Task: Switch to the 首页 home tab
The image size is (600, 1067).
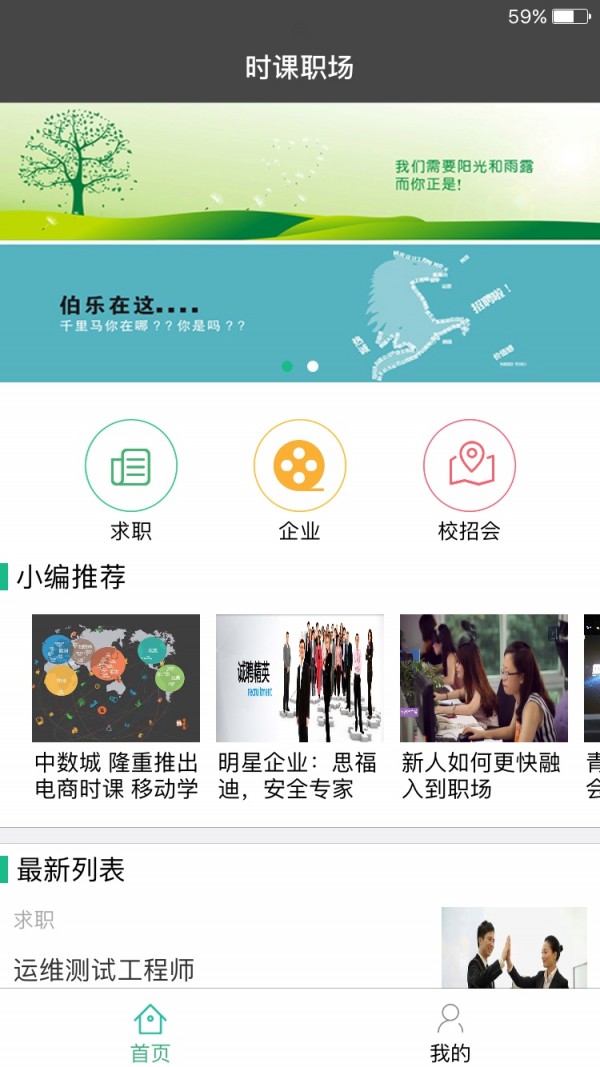Action: [150, 1032]
